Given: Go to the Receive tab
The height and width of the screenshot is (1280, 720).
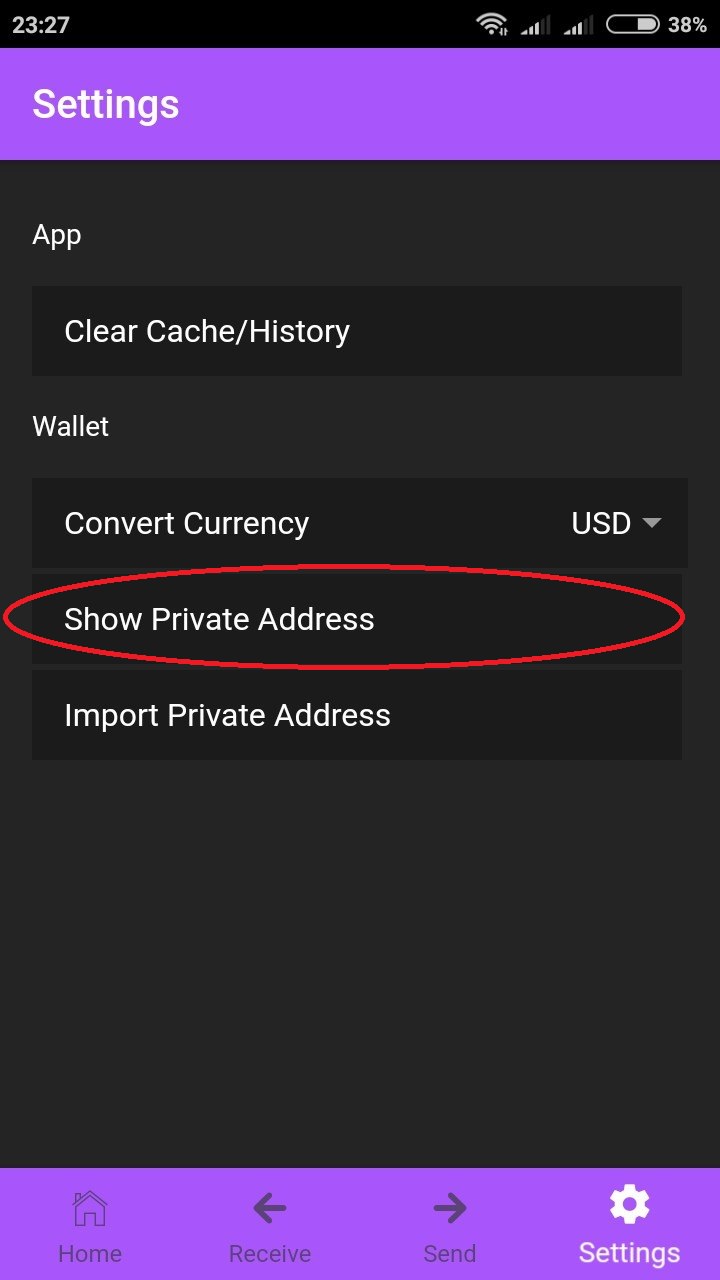Looking at the screenshot, I should click(270, 1225).
